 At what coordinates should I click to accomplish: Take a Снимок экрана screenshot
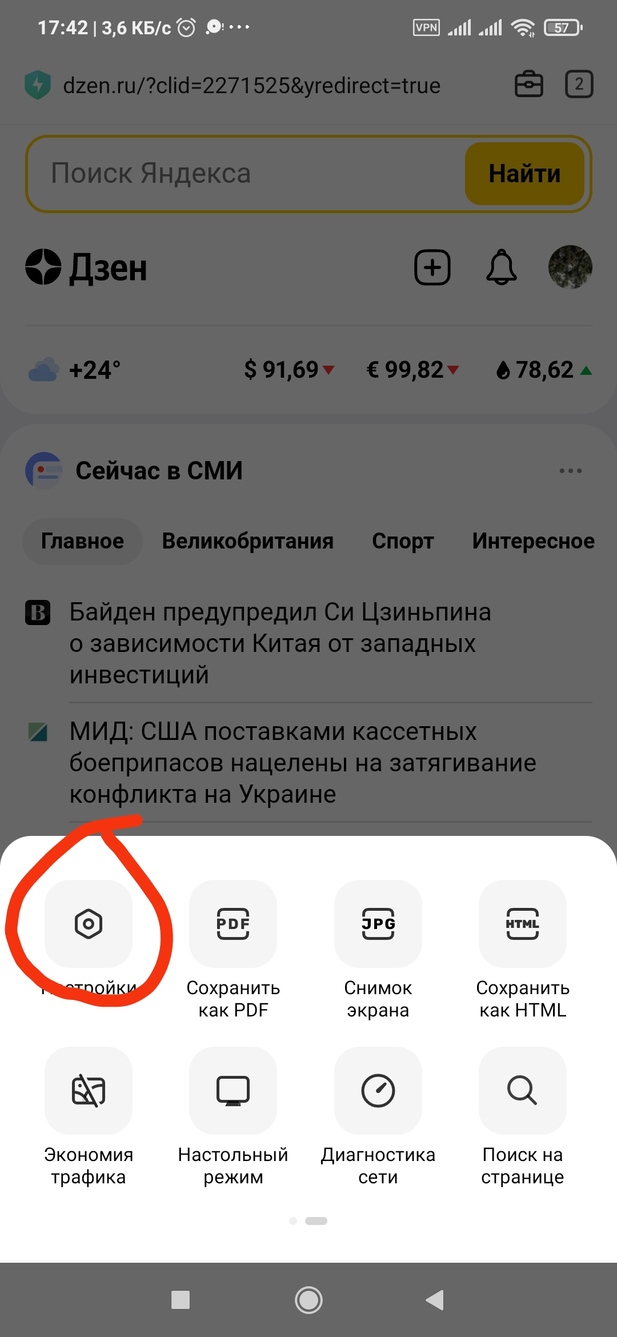tap(378, 924)
